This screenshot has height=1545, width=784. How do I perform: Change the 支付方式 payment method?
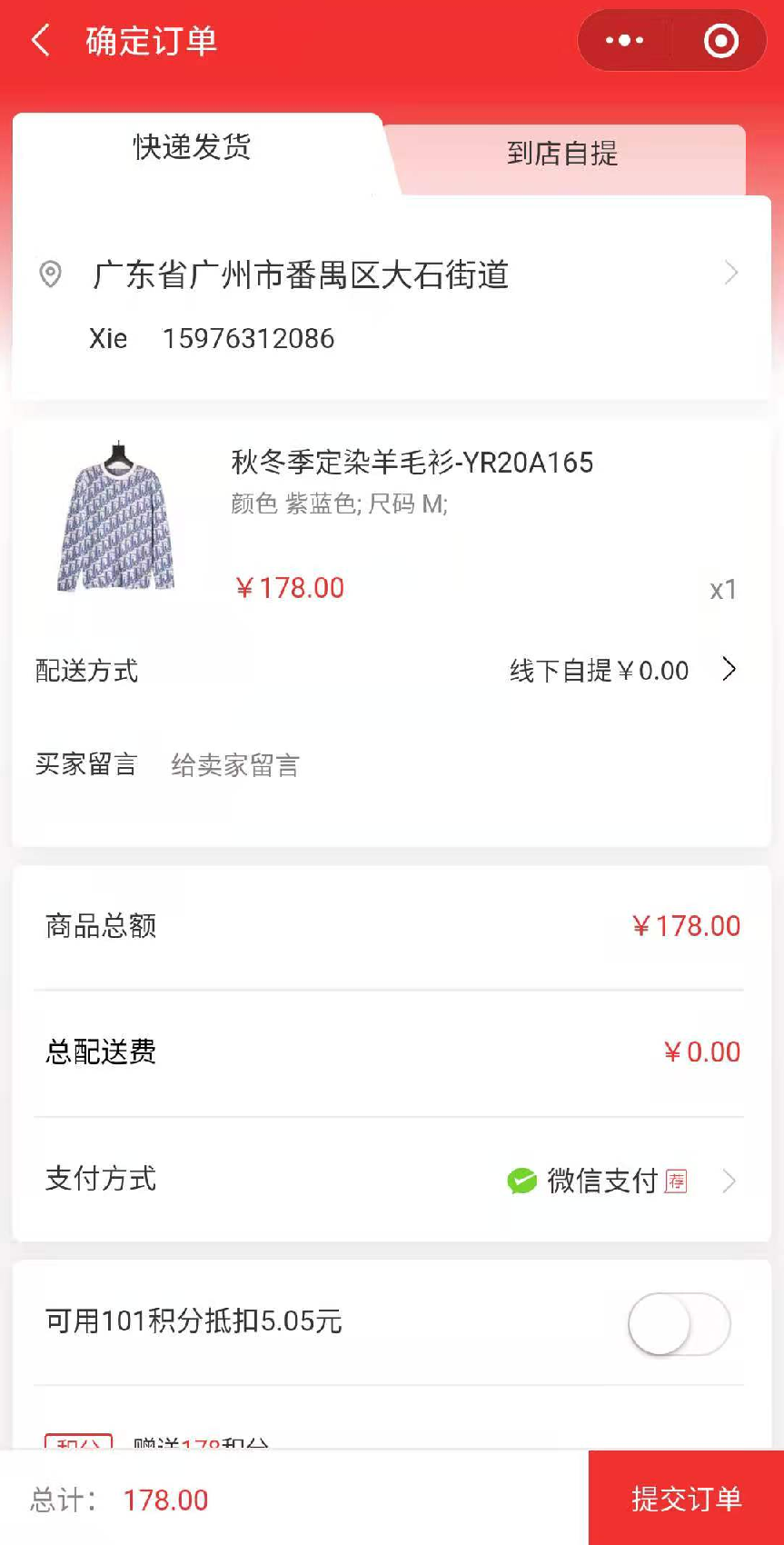pyautogui.click(x=392, y=1180)
